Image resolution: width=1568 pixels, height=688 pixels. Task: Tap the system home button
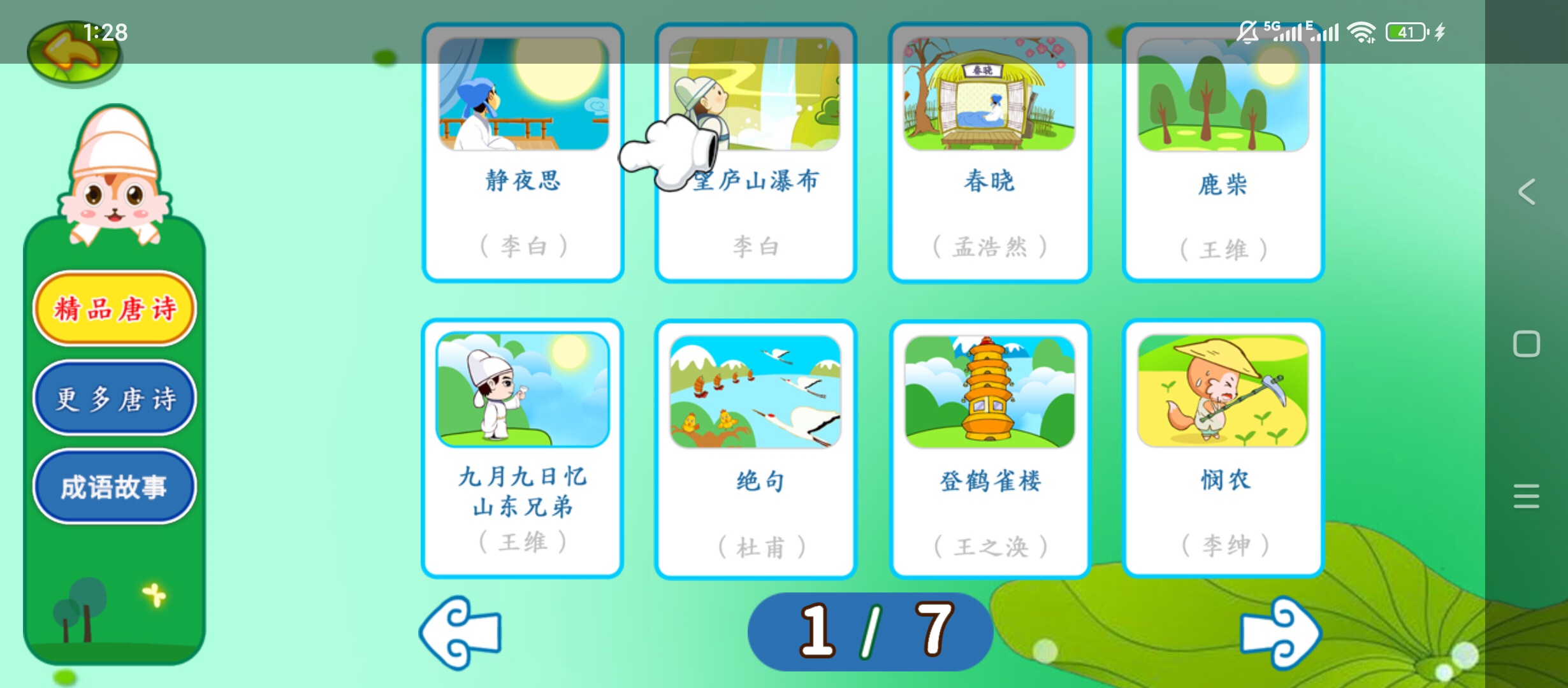click(1526, 344)
